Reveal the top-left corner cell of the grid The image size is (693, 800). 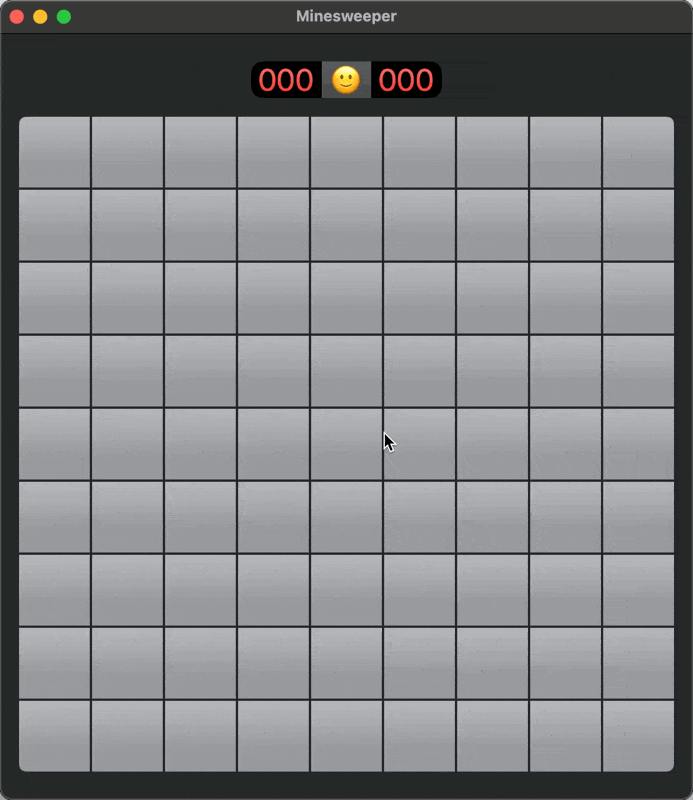point(55,152)
